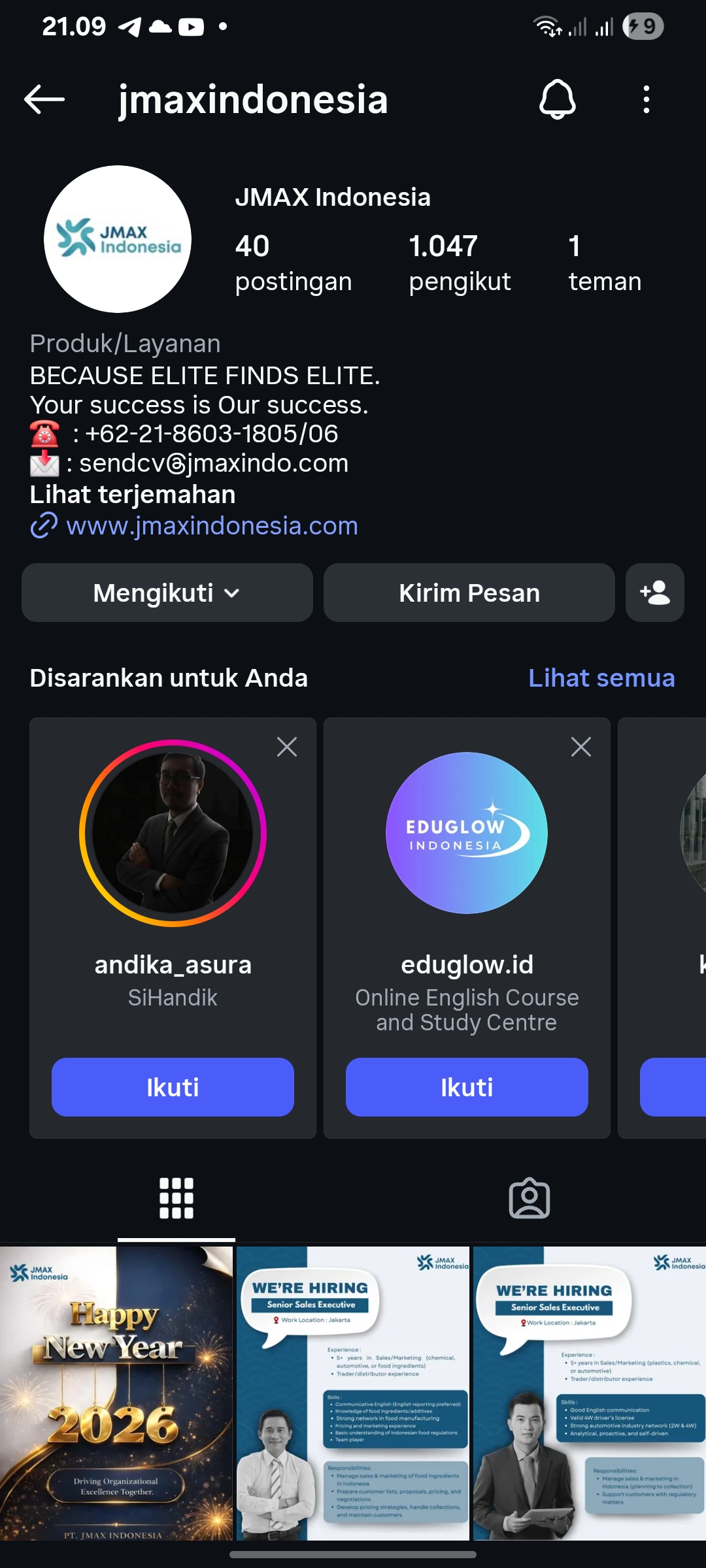
Task: Switch to the posts grid tab
Action: point(176,1198)
